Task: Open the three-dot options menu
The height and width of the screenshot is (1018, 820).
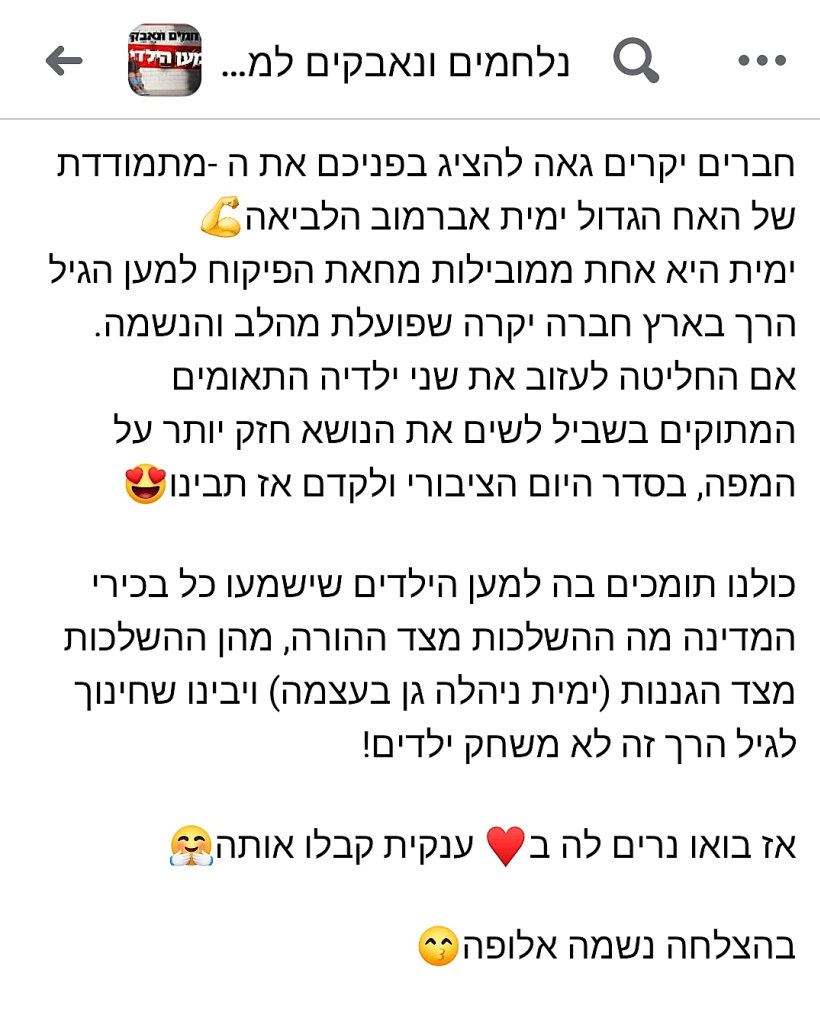Action: [x=762, y=59]
